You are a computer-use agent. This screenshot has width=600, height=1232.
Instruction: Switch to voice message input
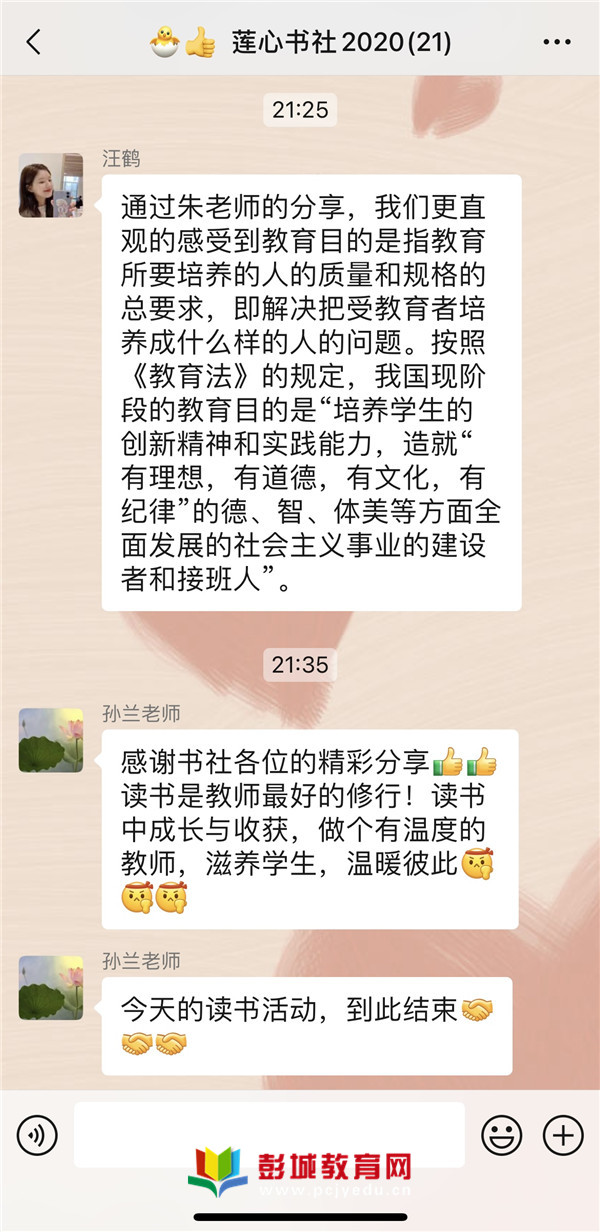coord(38,1135)
